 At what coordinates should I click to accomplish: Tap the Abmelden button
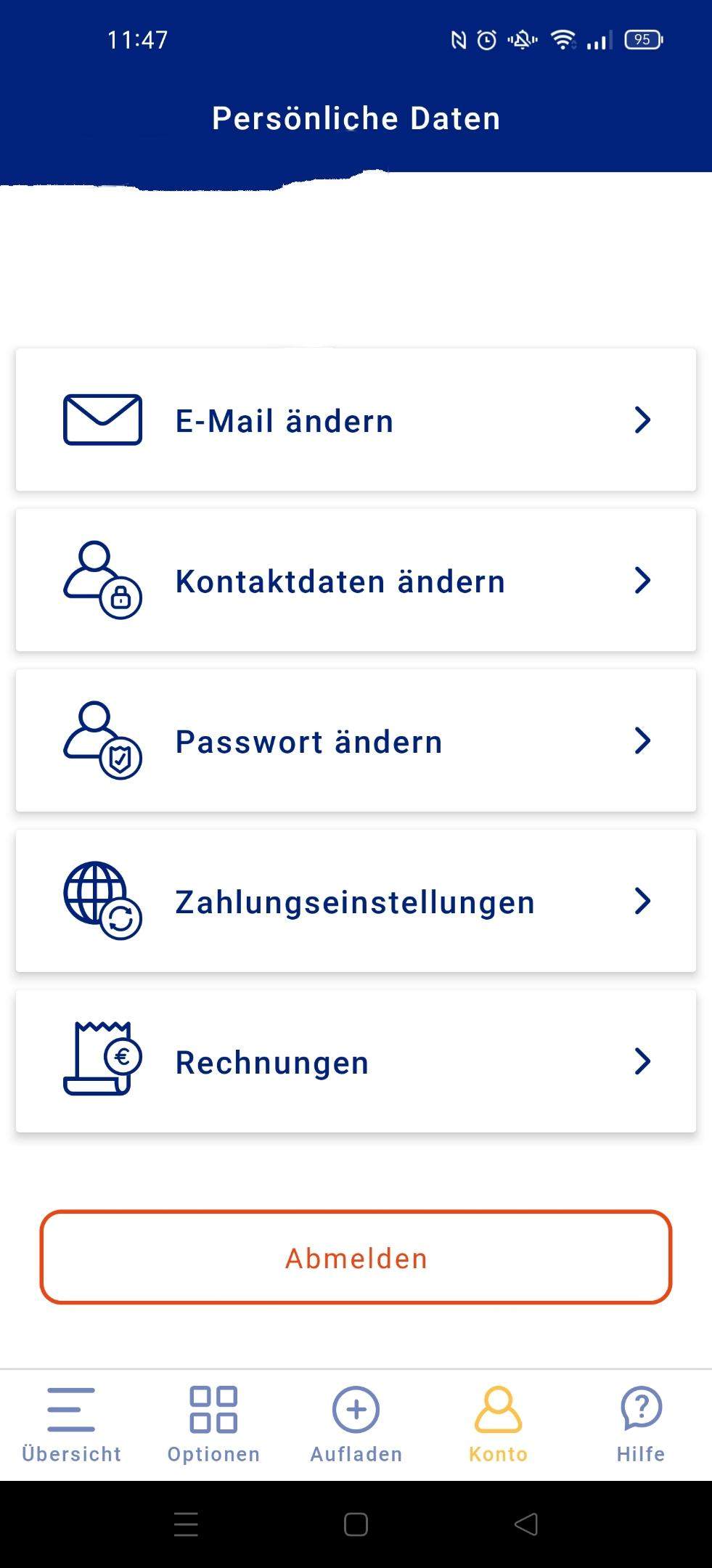click(356, 1258)
